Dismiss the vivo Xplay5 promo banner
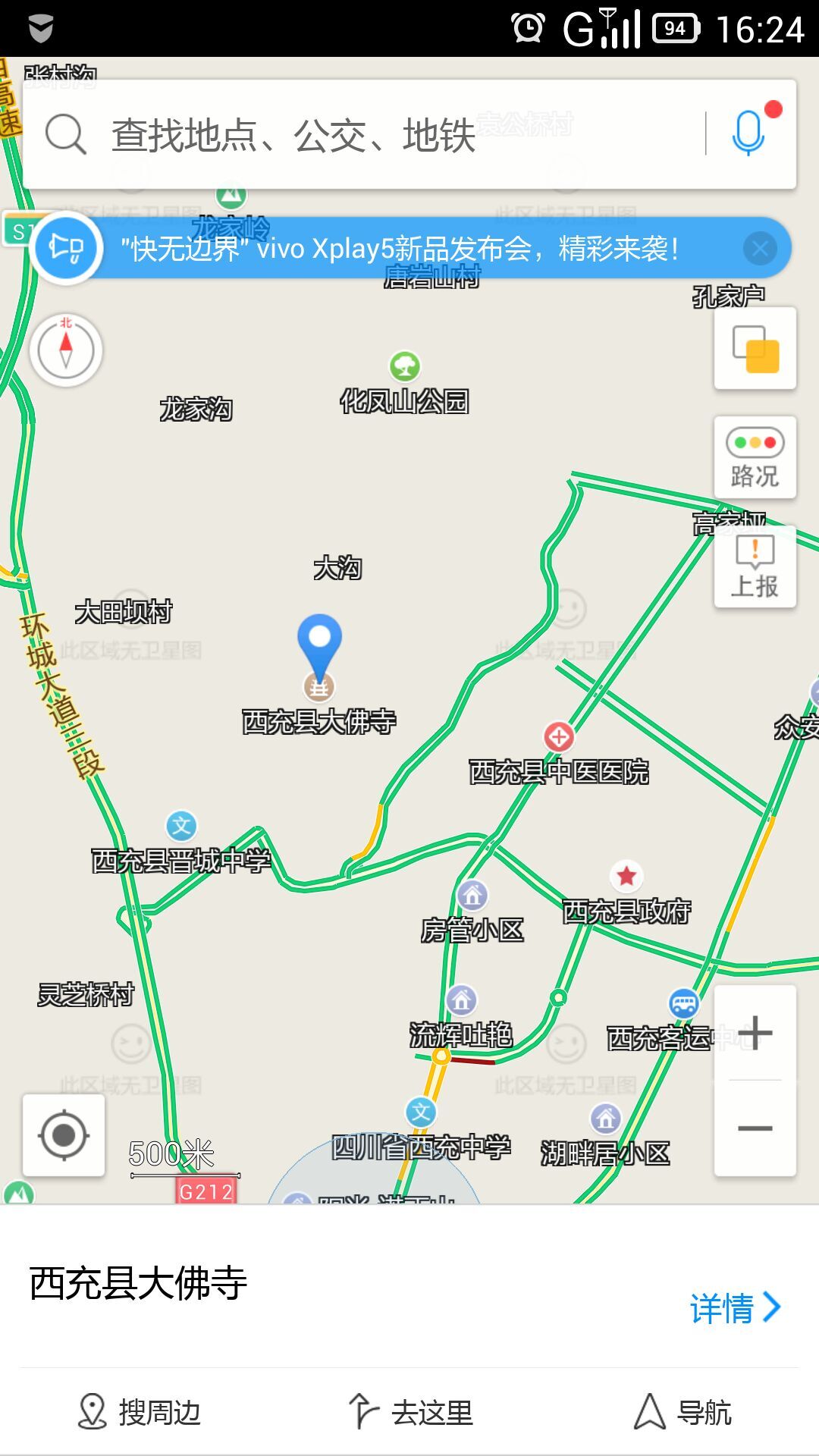The height and width of the screenshot is (1456, 819). (x=760, y=248)
